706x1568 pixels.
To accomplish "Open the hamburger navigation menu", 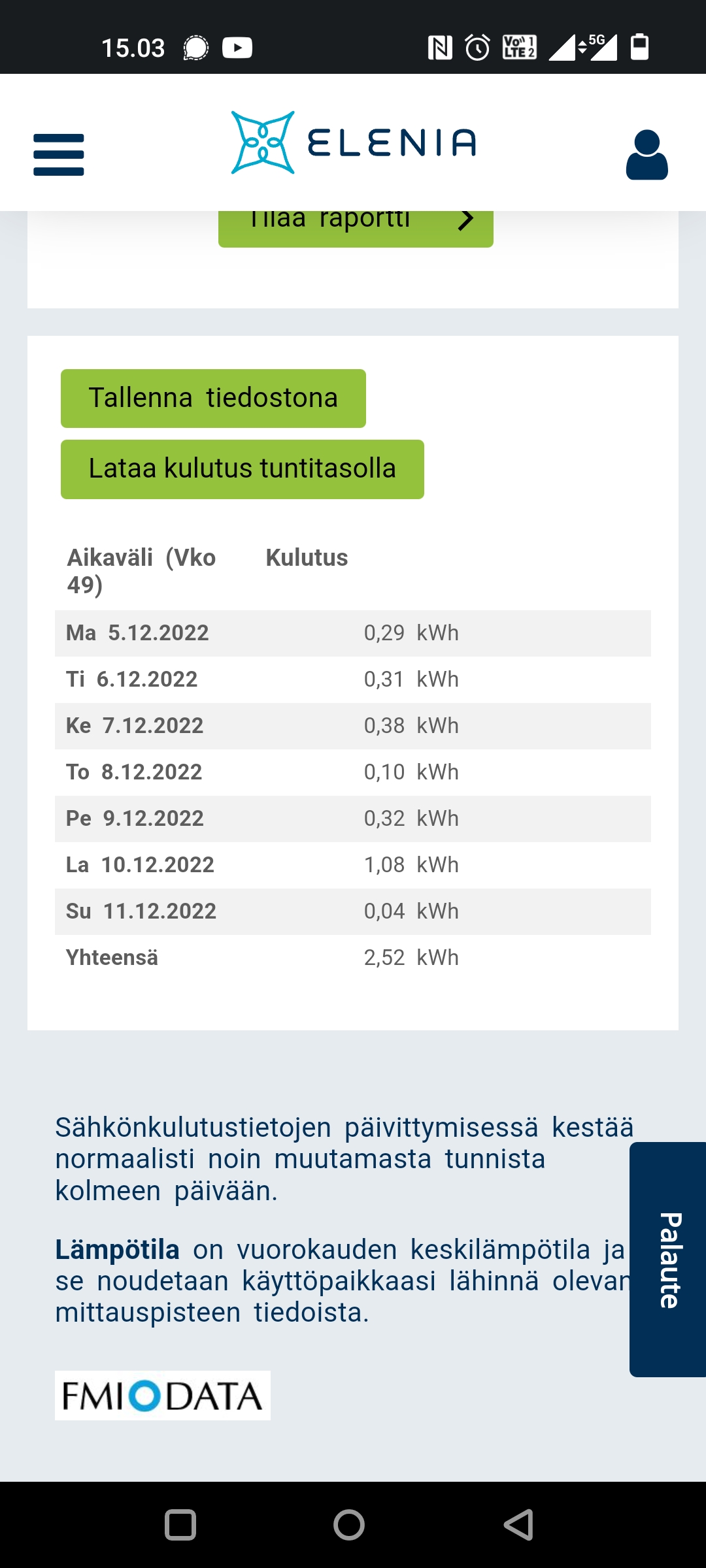I will click(59, 155).
